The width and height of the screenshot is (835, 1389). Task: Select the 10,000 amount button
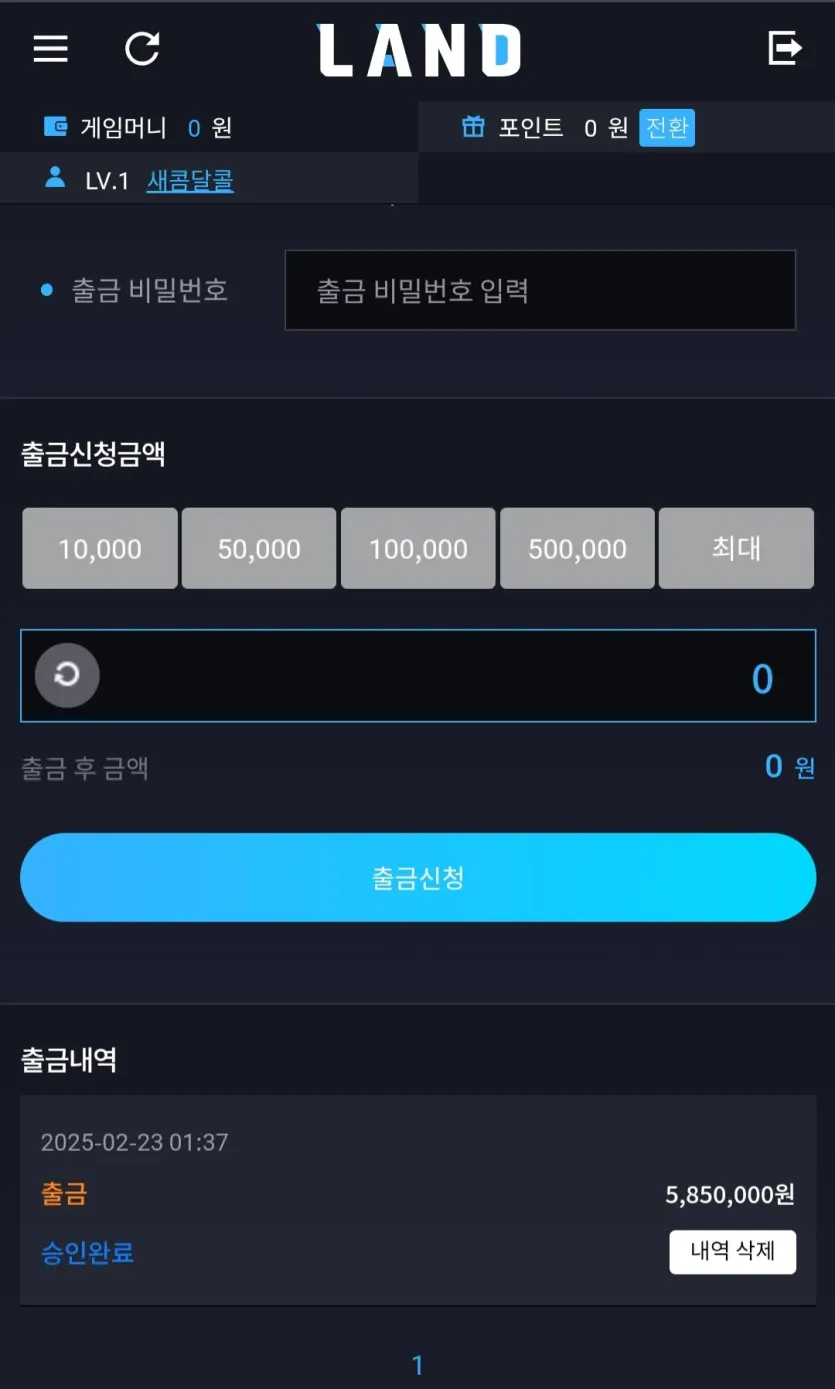100,548
